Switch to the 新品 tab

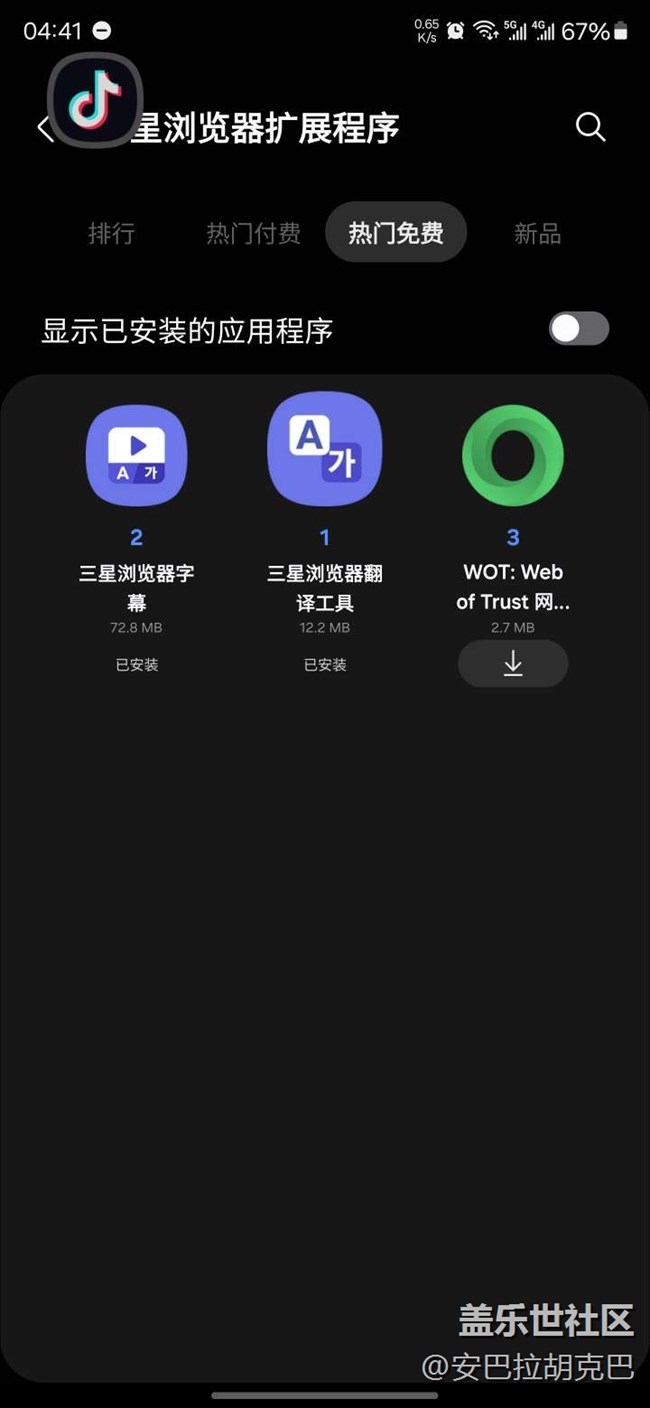click(x=537, y=234)
